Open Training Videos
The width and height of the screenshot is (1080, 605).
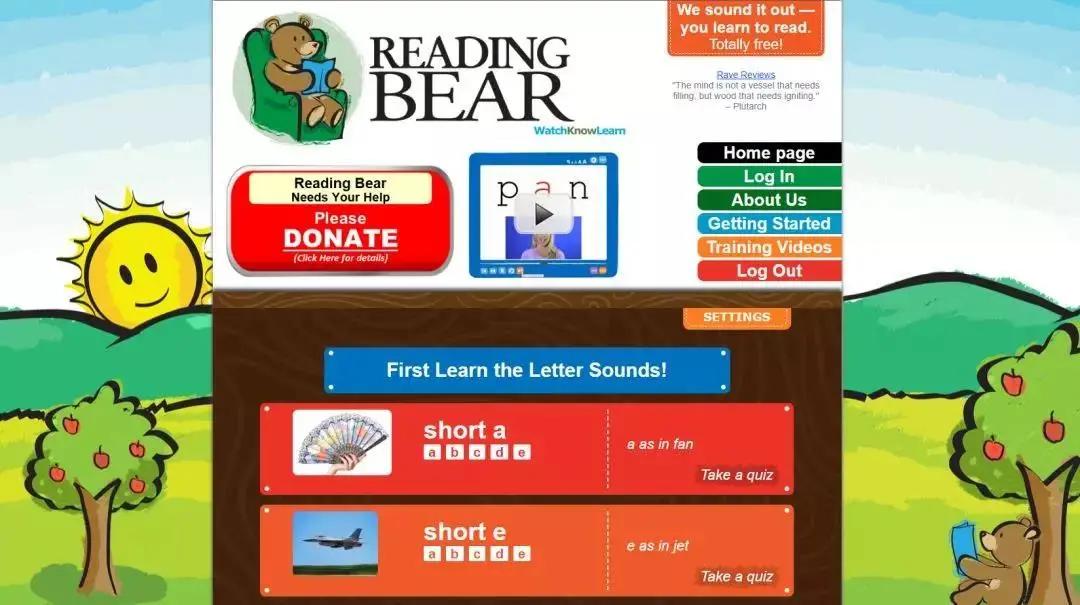point(768,247)
